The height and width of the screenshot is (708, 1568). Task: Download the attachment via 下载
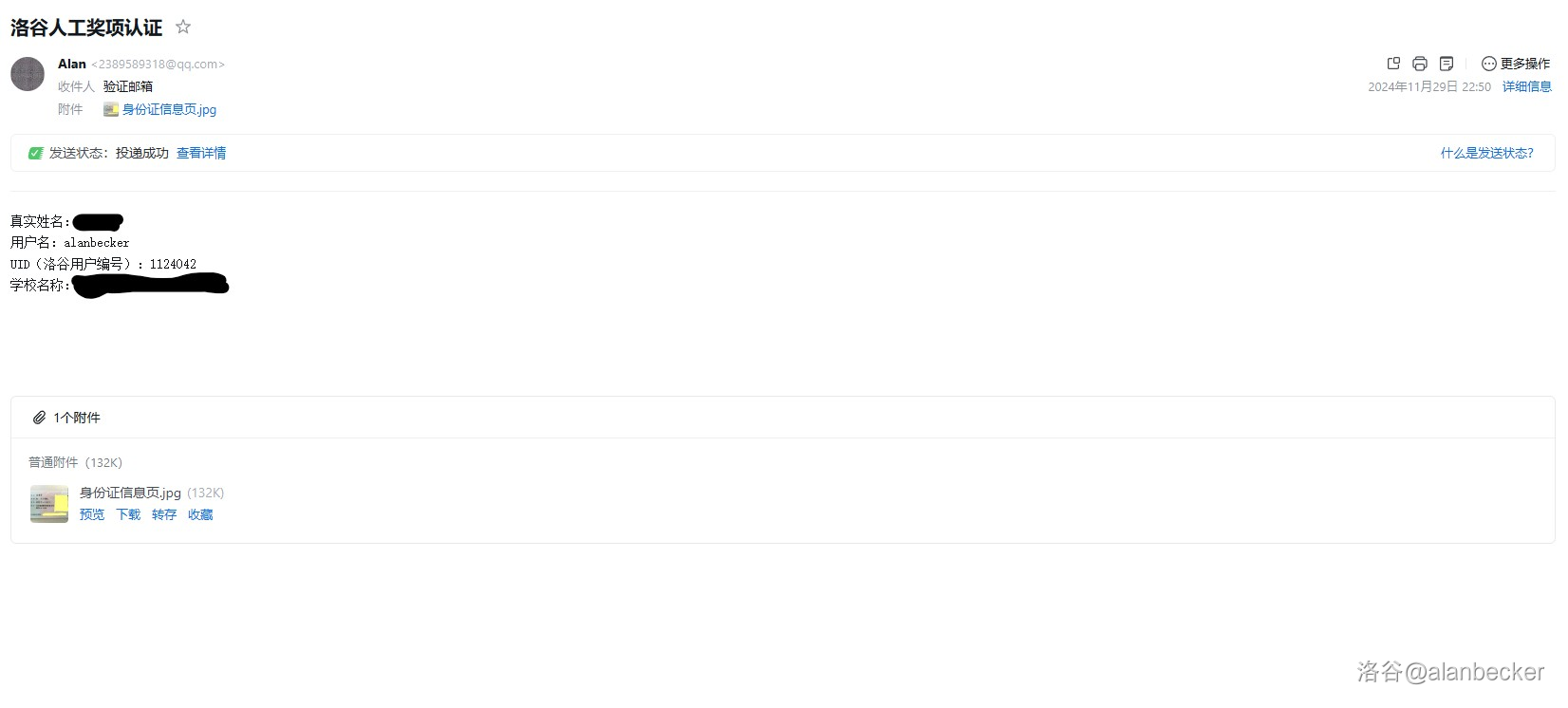tap(128, 514)
